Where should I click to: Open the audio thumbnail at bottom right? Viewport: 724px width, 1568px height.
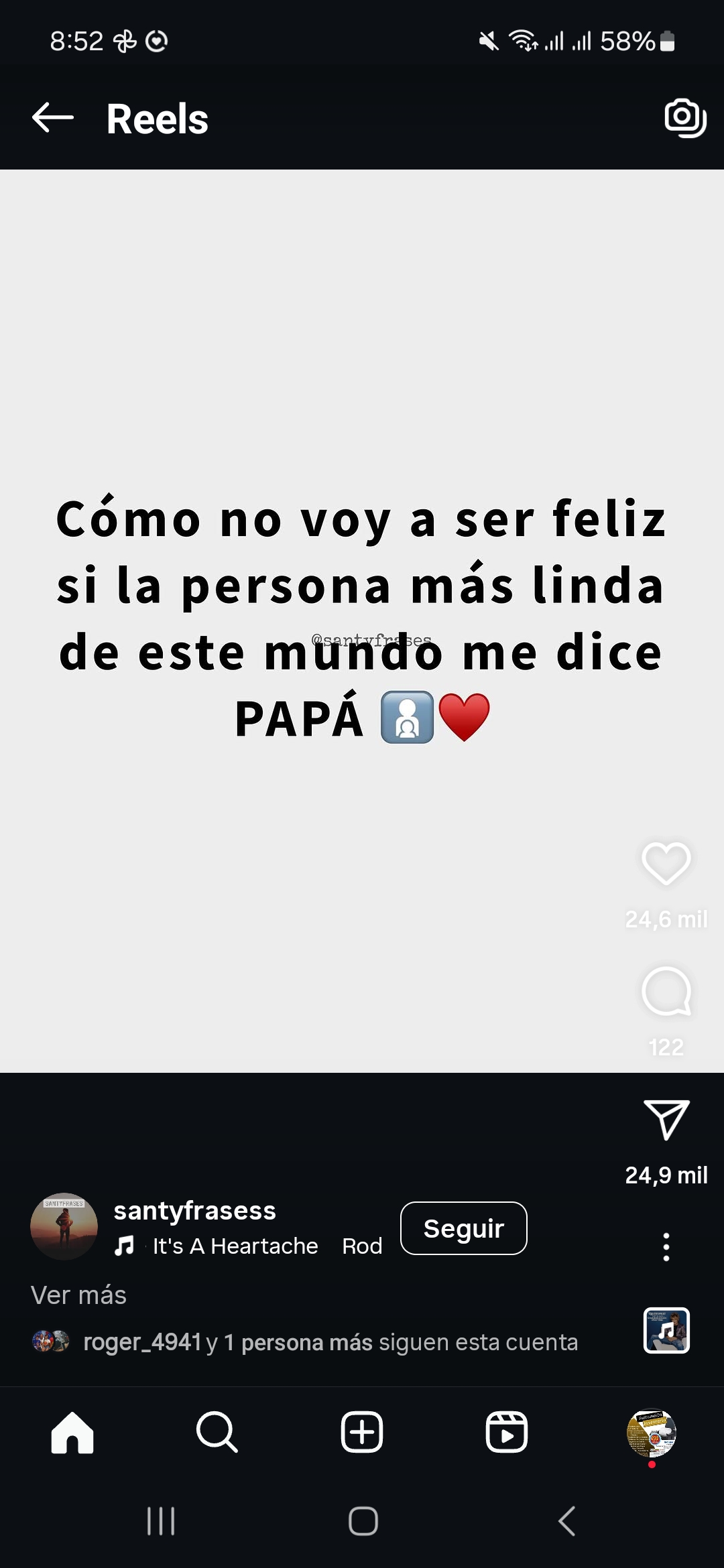point(666,1330)
